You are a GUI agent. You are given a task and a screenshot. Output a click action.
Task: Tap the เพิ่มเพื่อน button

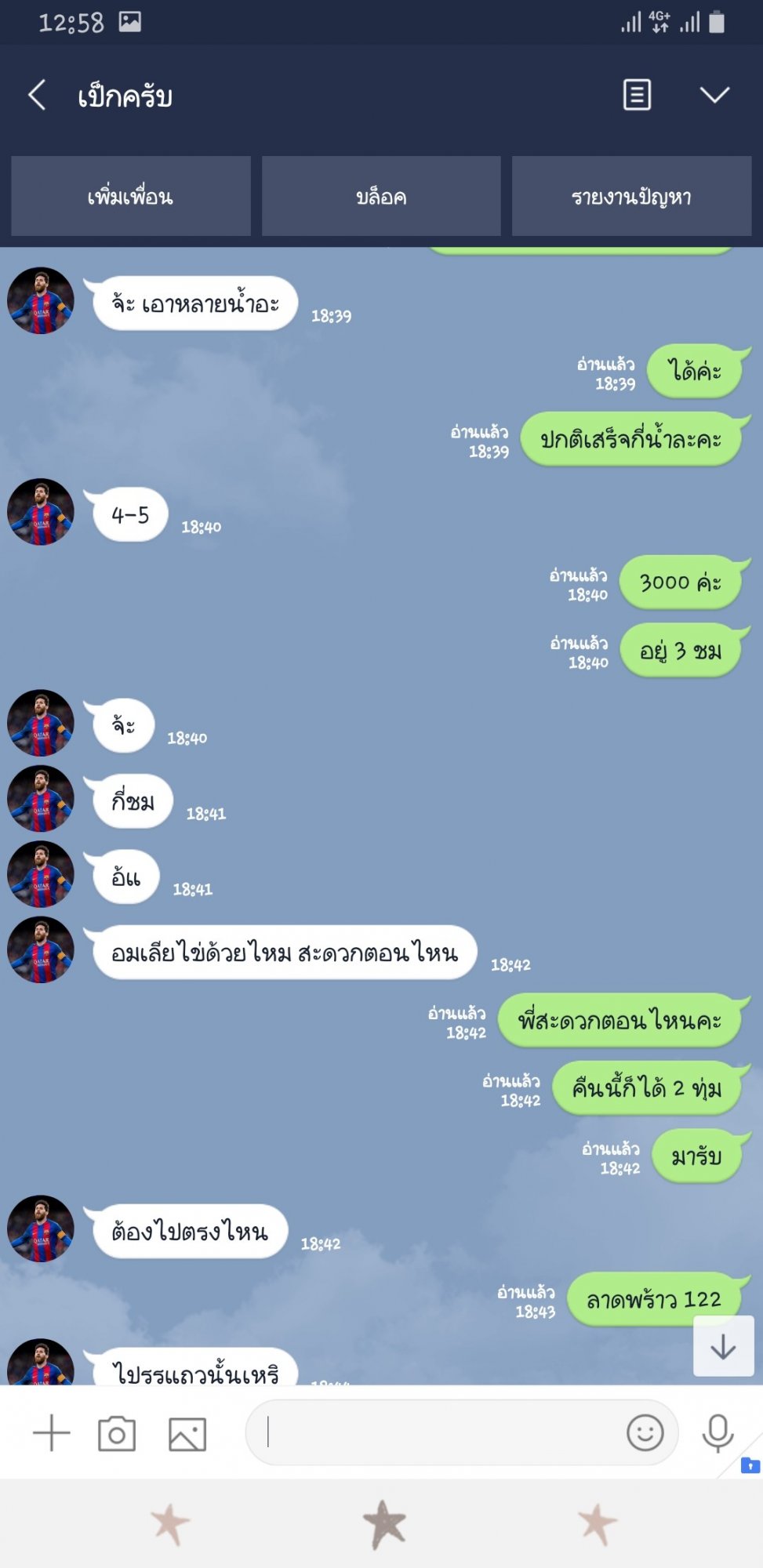131,196
